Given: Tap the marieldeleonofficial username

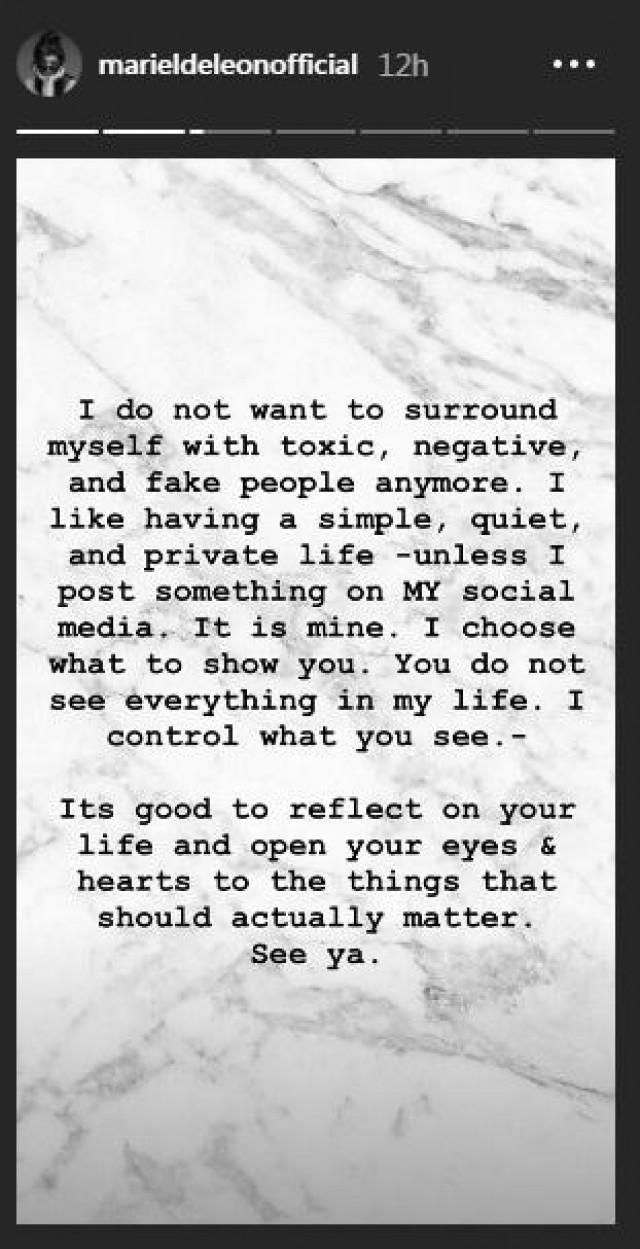Looking at the screenshot, I should 228,66.
